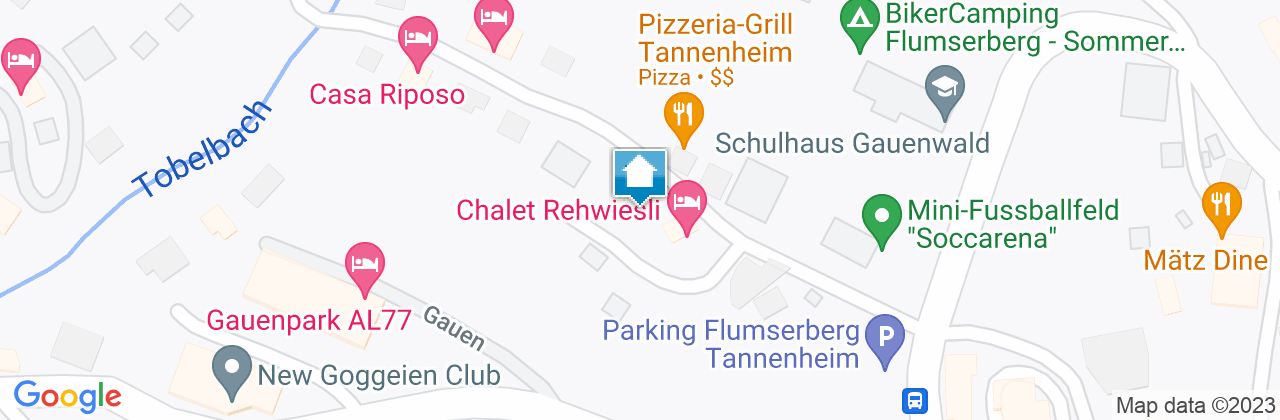1280x420 pixels.
Task: Select the Mätz Dine restaurant pin
Action: tap(1221, 207)
